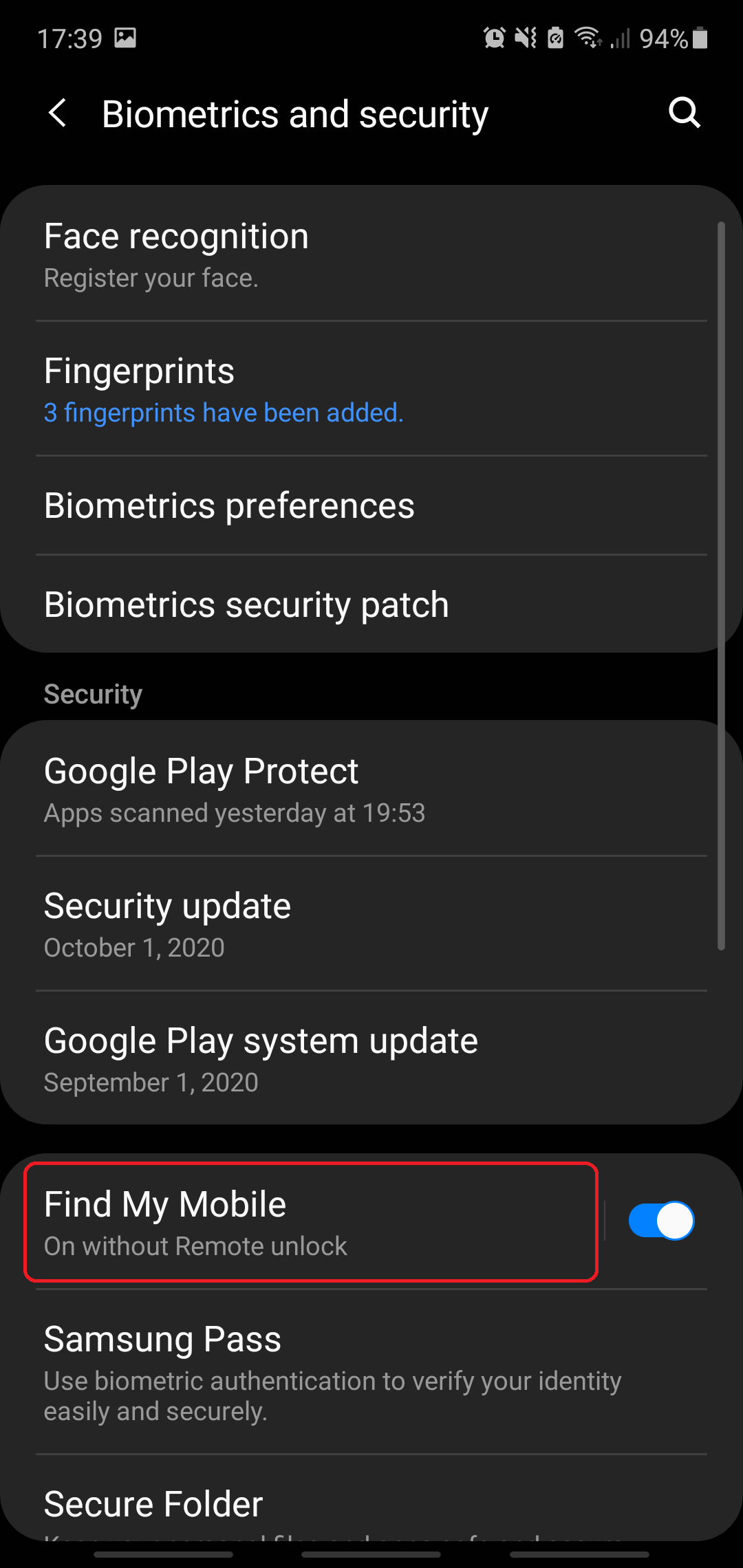Screen dimensions: 743x1568
Task: Open Find My Mobile settings
Action: (310, 1223)
